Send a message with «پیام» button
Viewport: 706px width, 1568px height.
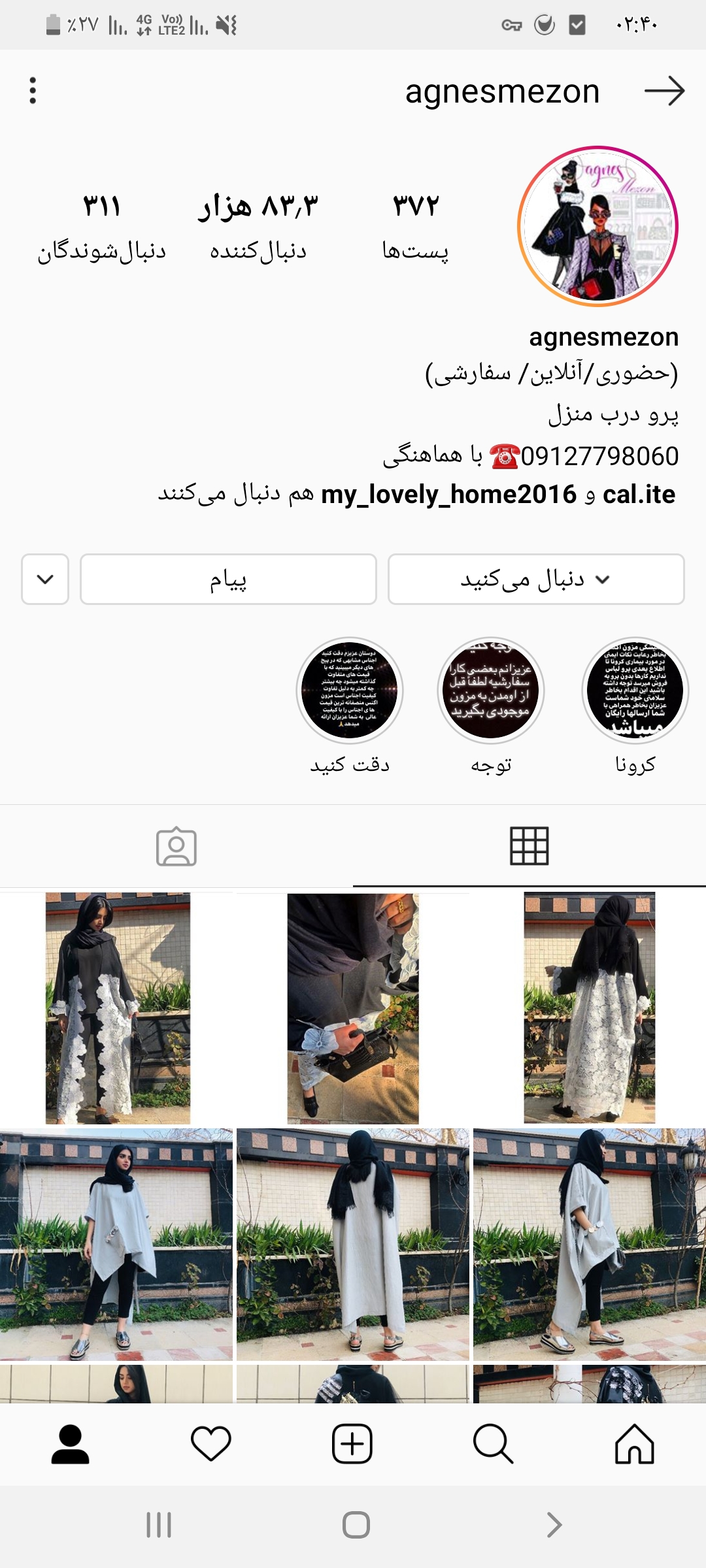(x=228, y=580)
